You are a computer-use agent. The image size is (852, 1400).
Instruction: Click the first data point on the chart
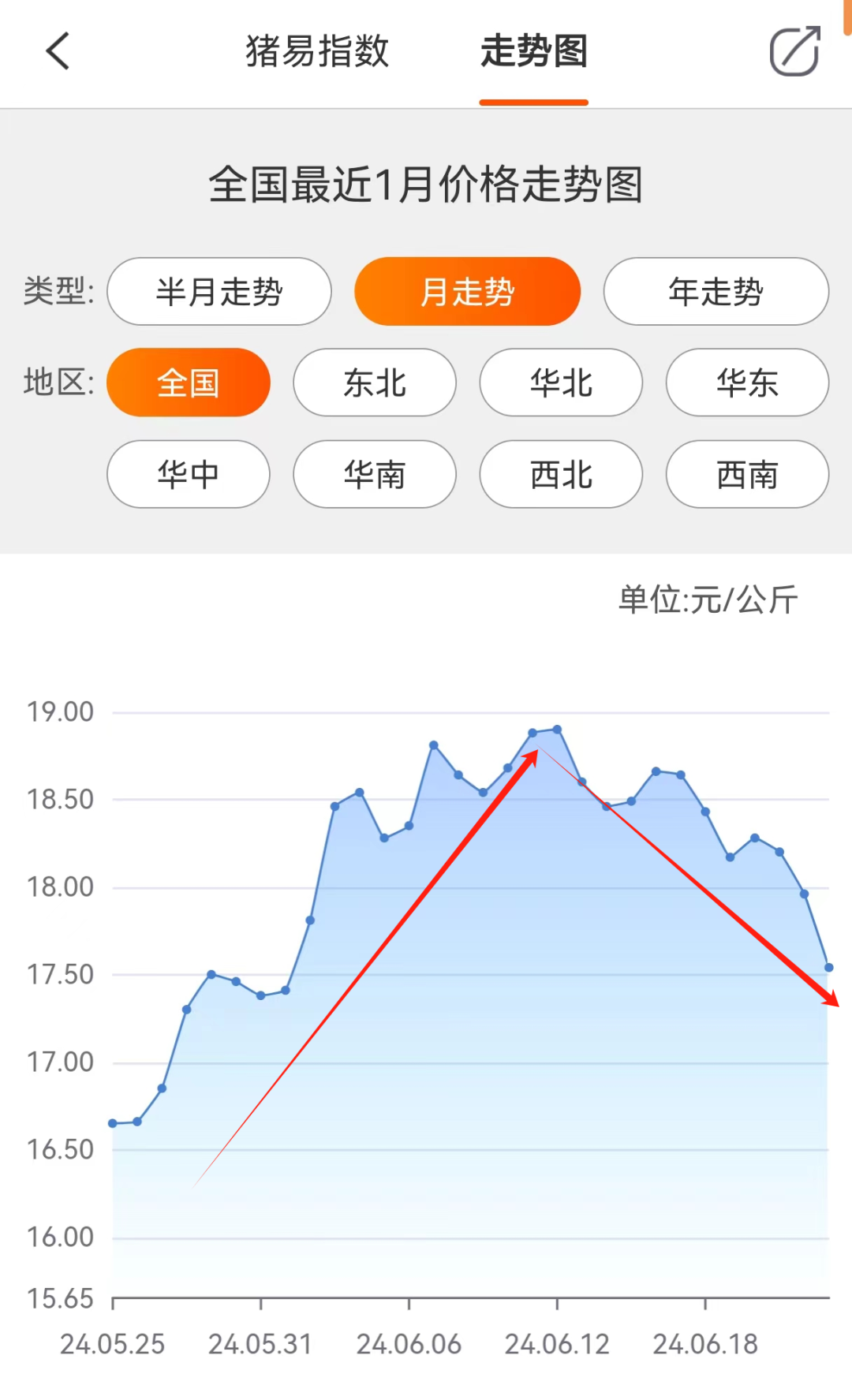113,1122
